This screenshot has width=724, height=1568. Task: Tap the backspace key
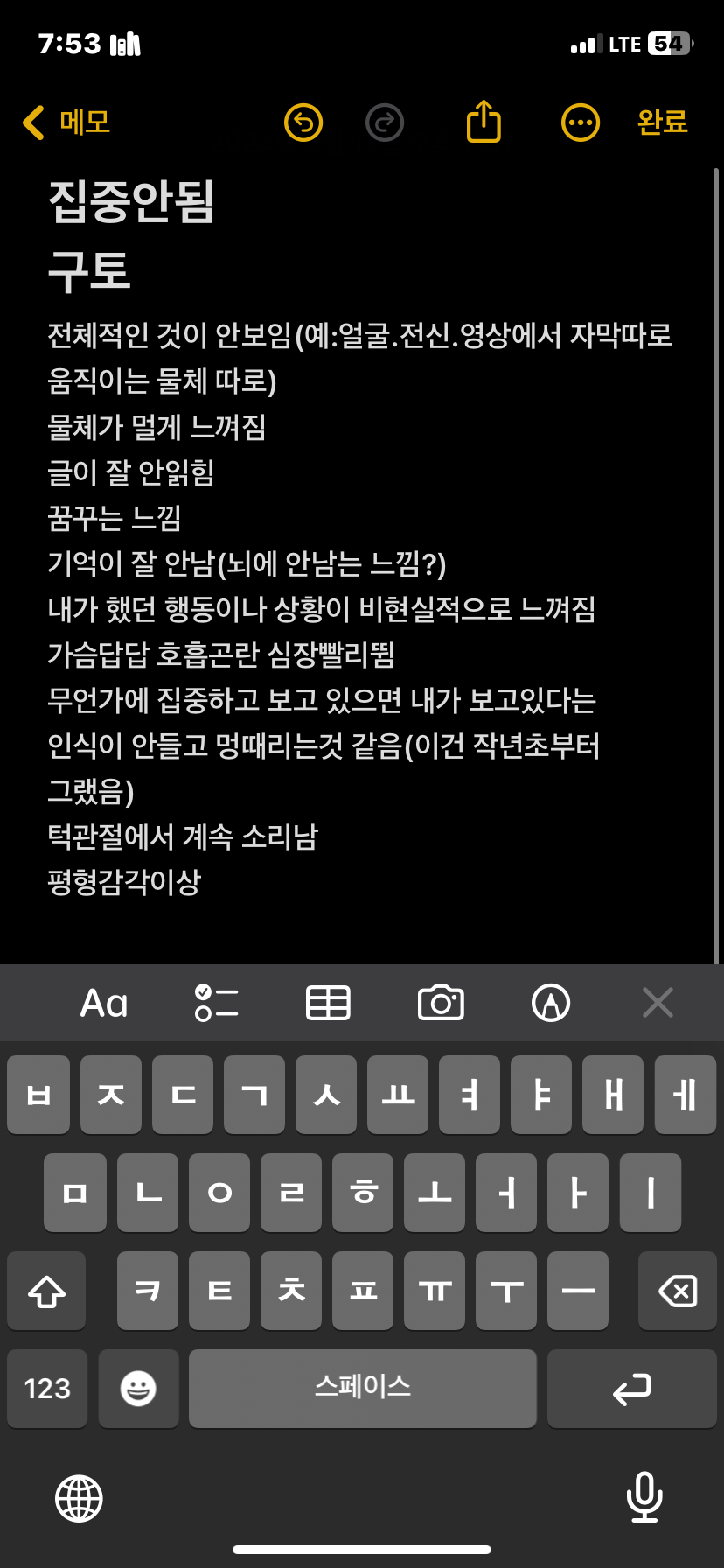[x=678, y=1291]
